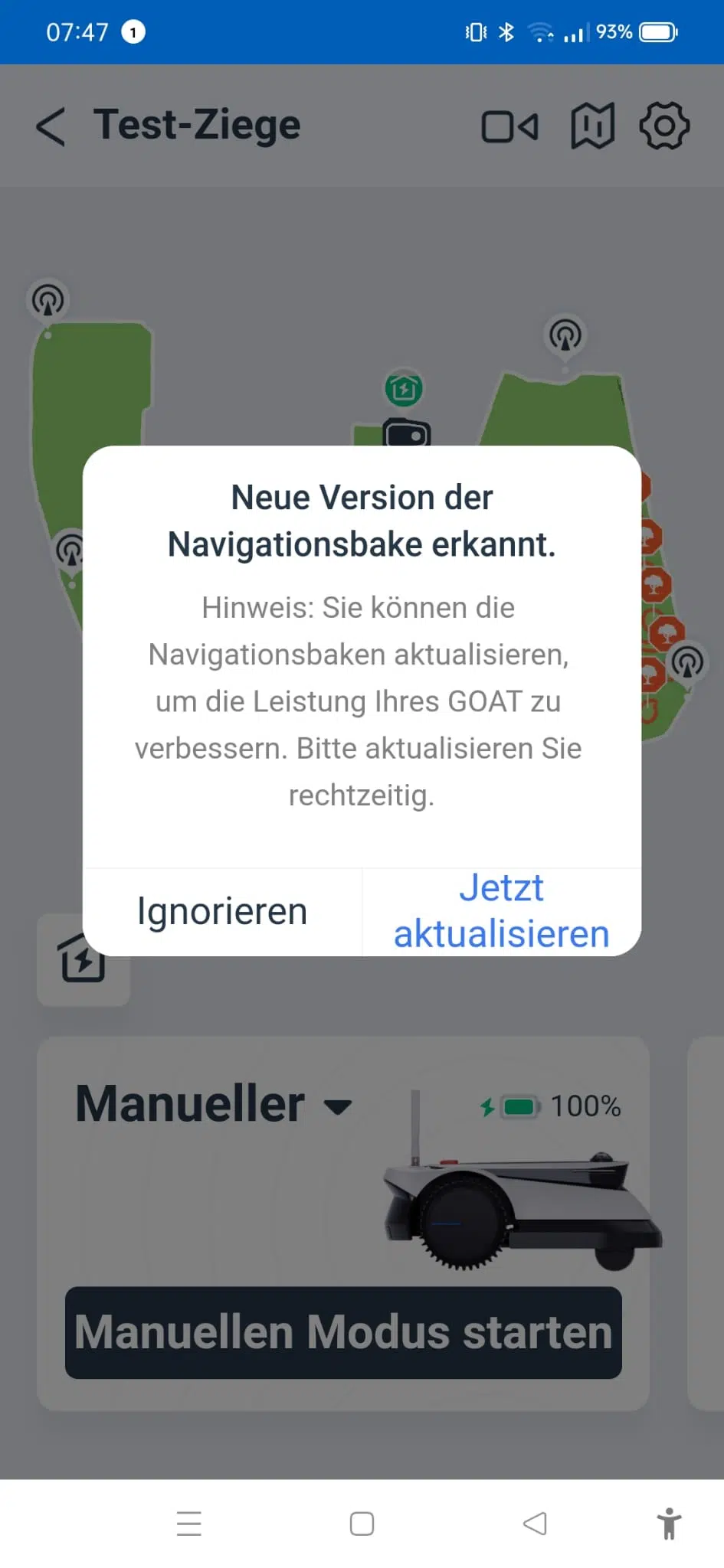Screen dimensions: 724x1568
Task: Go to the system home screen
Action: click(362, 1524)
